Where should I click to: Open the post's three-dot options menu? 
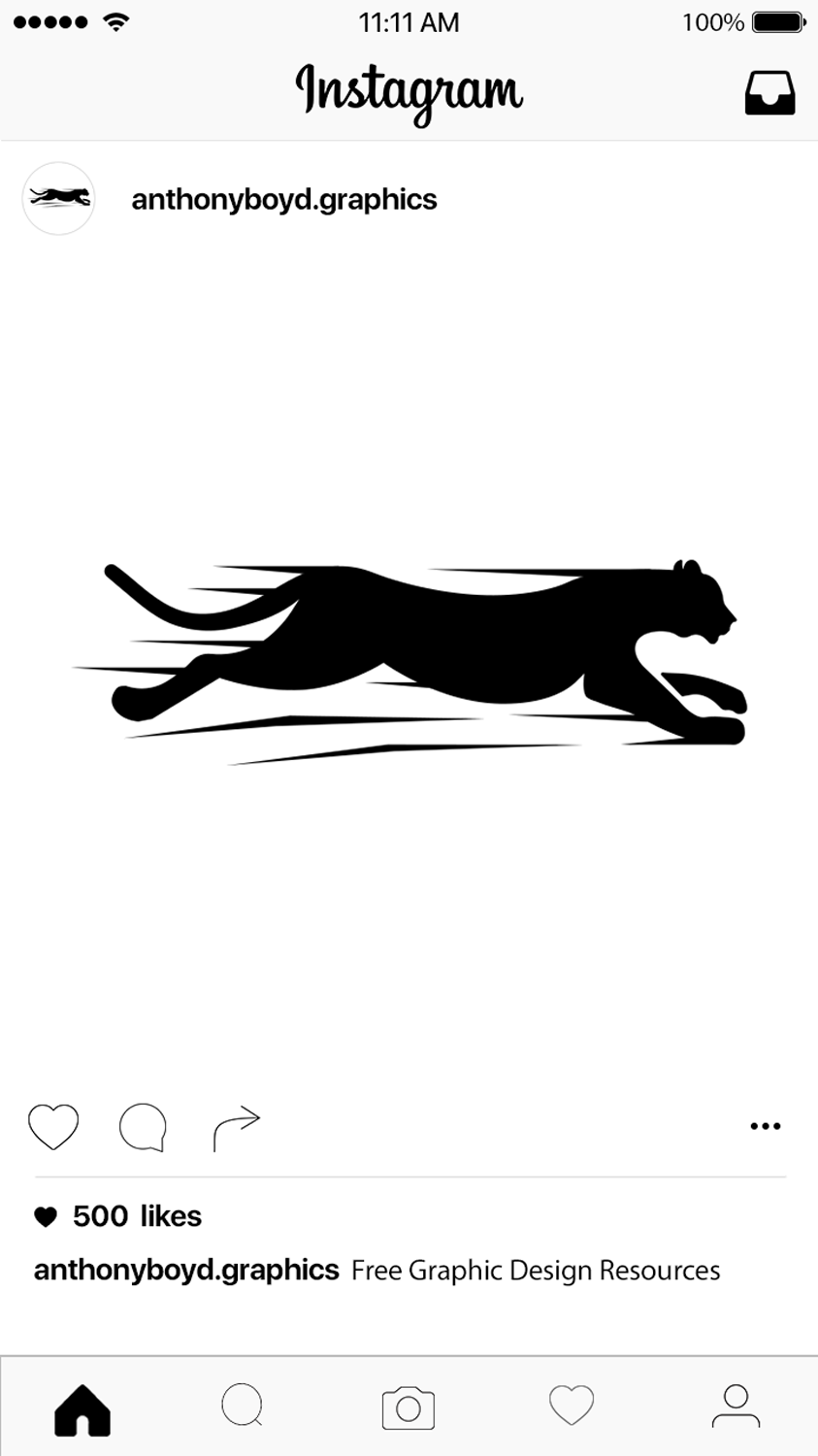[765, 1126]
